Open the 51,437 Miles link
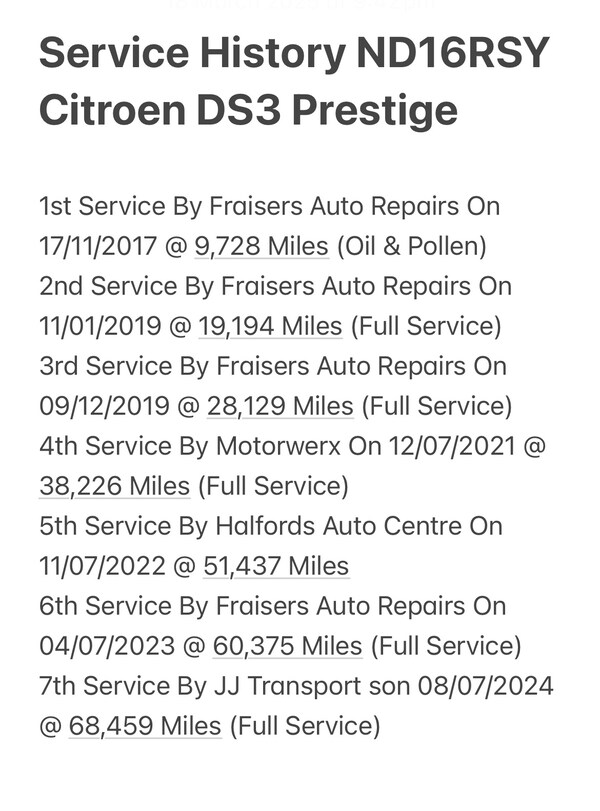This screenshot has height=811, width=600. click(x=276, y=566)
